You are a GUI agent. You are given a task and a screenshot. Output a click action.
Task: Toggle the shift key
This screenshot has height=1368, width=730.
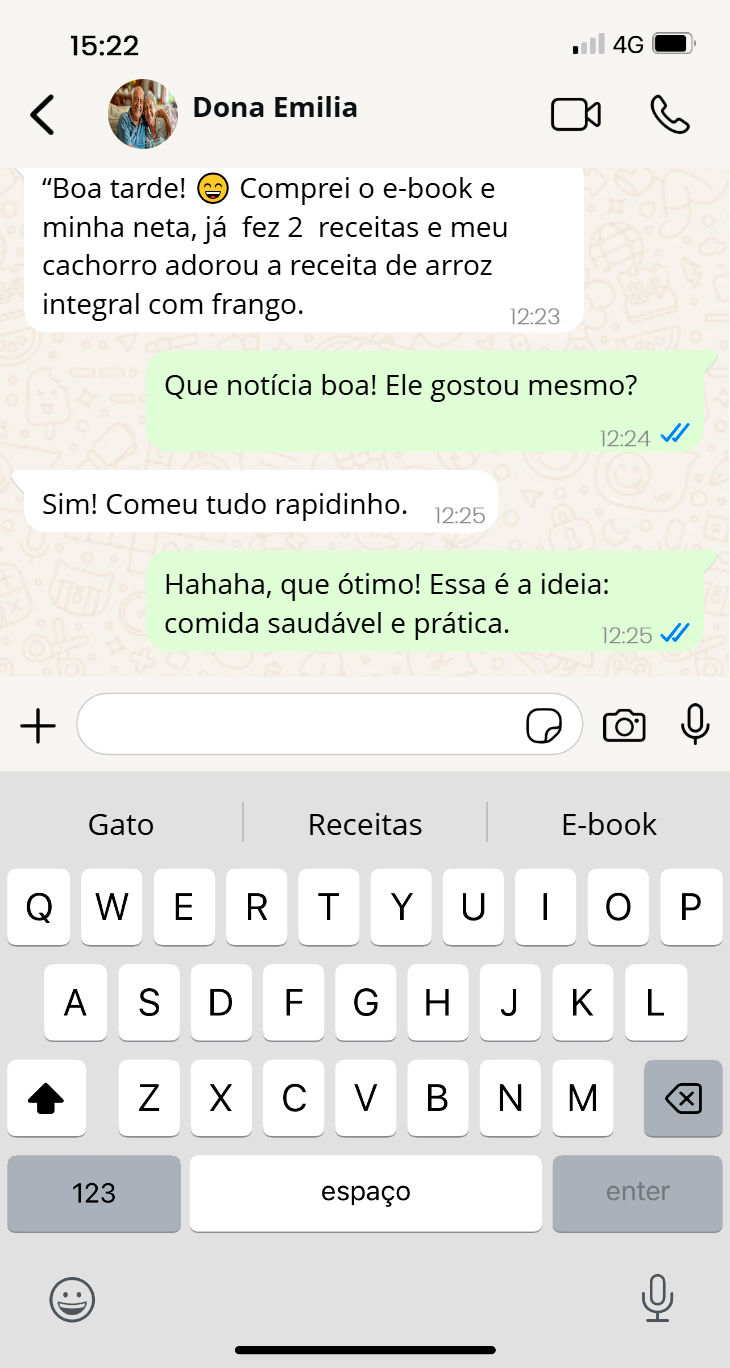coord(46,1099)
